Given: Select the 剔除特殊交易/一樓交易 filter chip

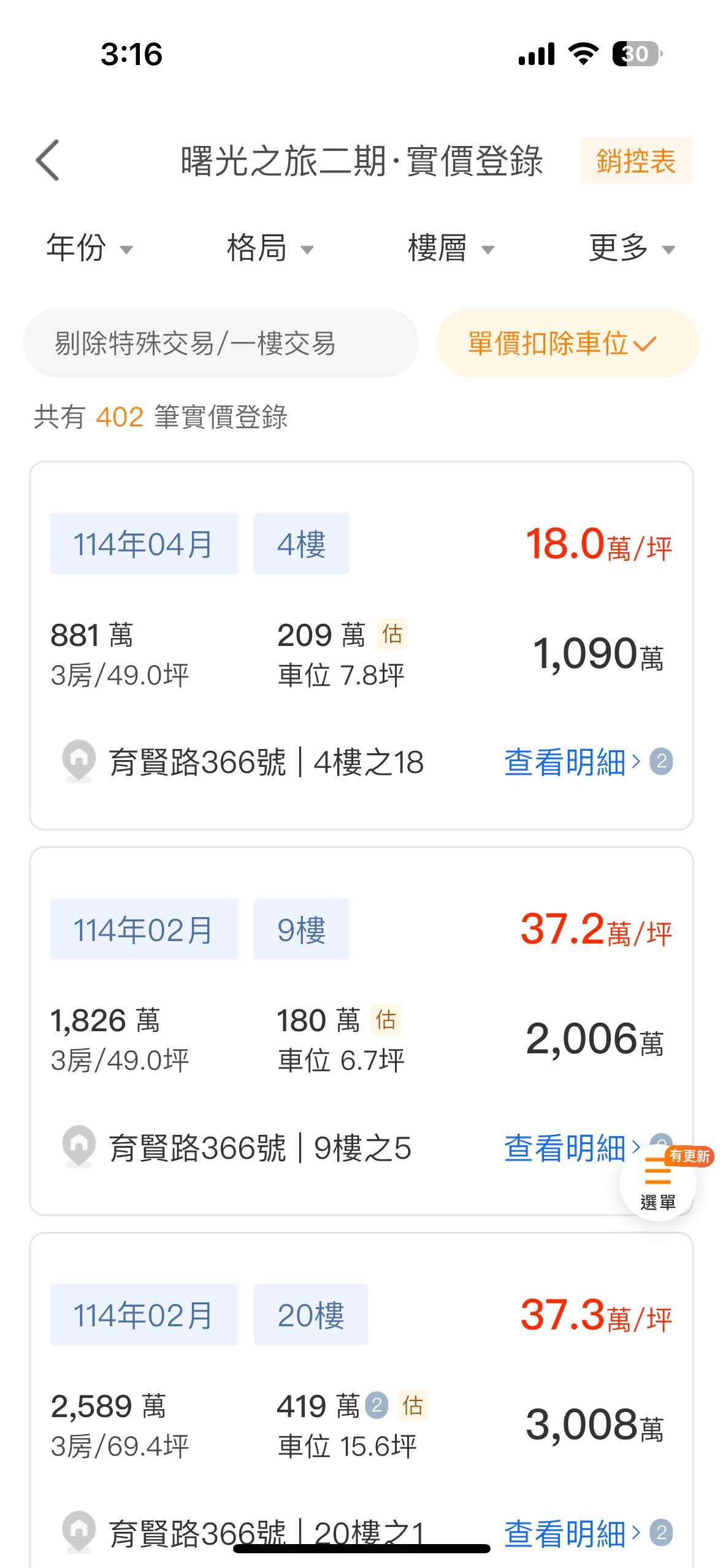Looking at the screenshot, I should [x=221, y=343].
